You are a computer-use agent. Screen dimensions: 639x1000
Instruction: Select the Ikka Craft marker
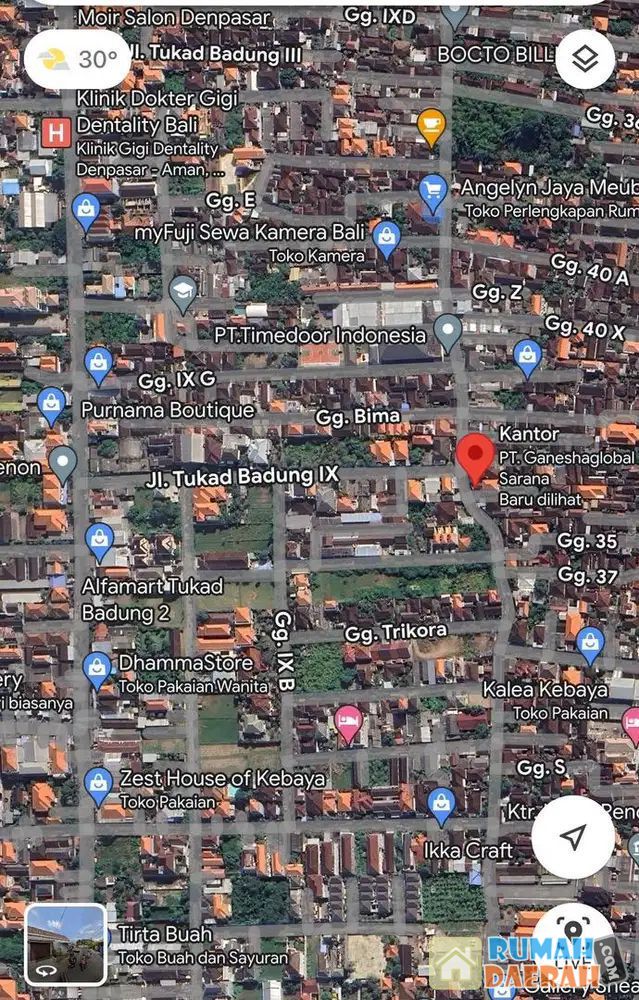(441, 804)
